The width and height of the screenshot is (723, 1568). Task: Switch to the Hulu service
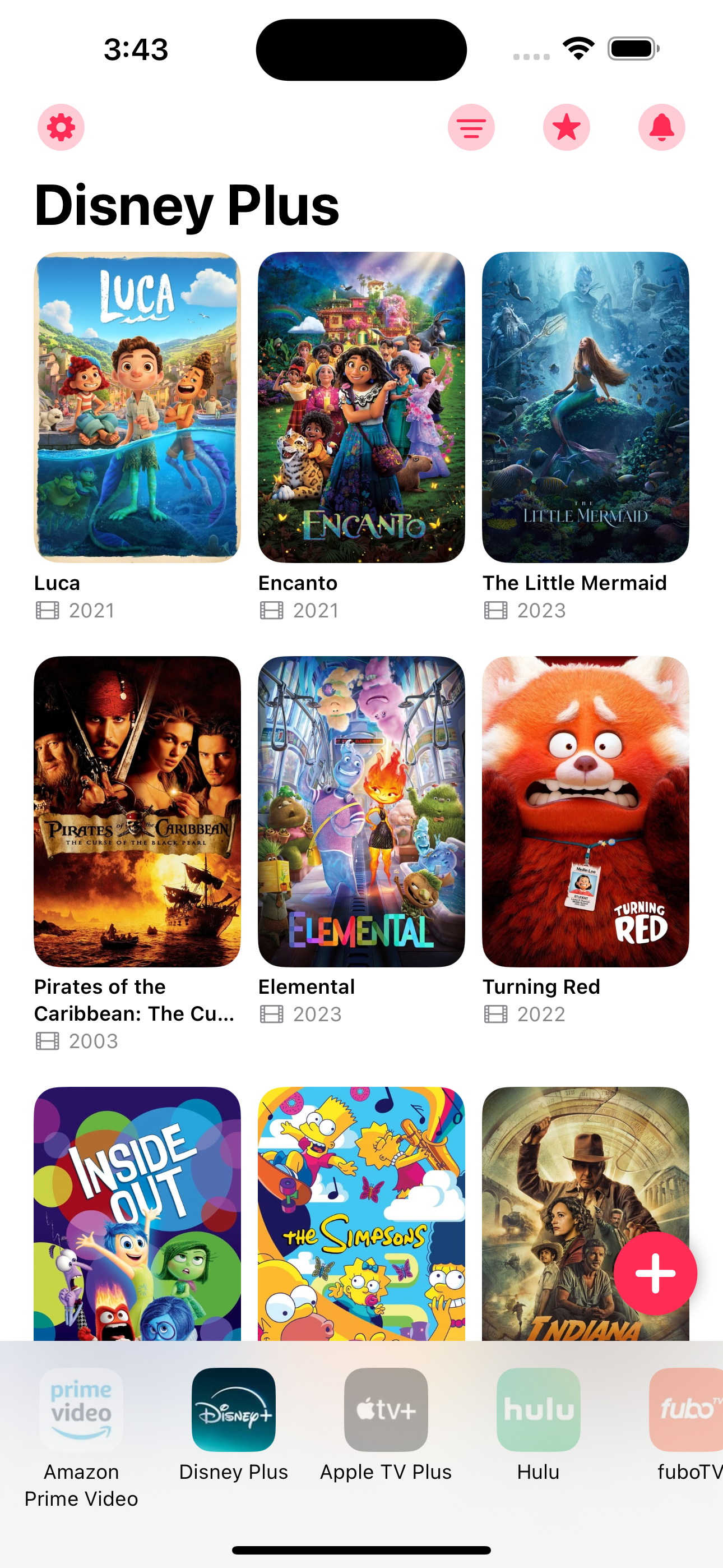coord(538,1410)
